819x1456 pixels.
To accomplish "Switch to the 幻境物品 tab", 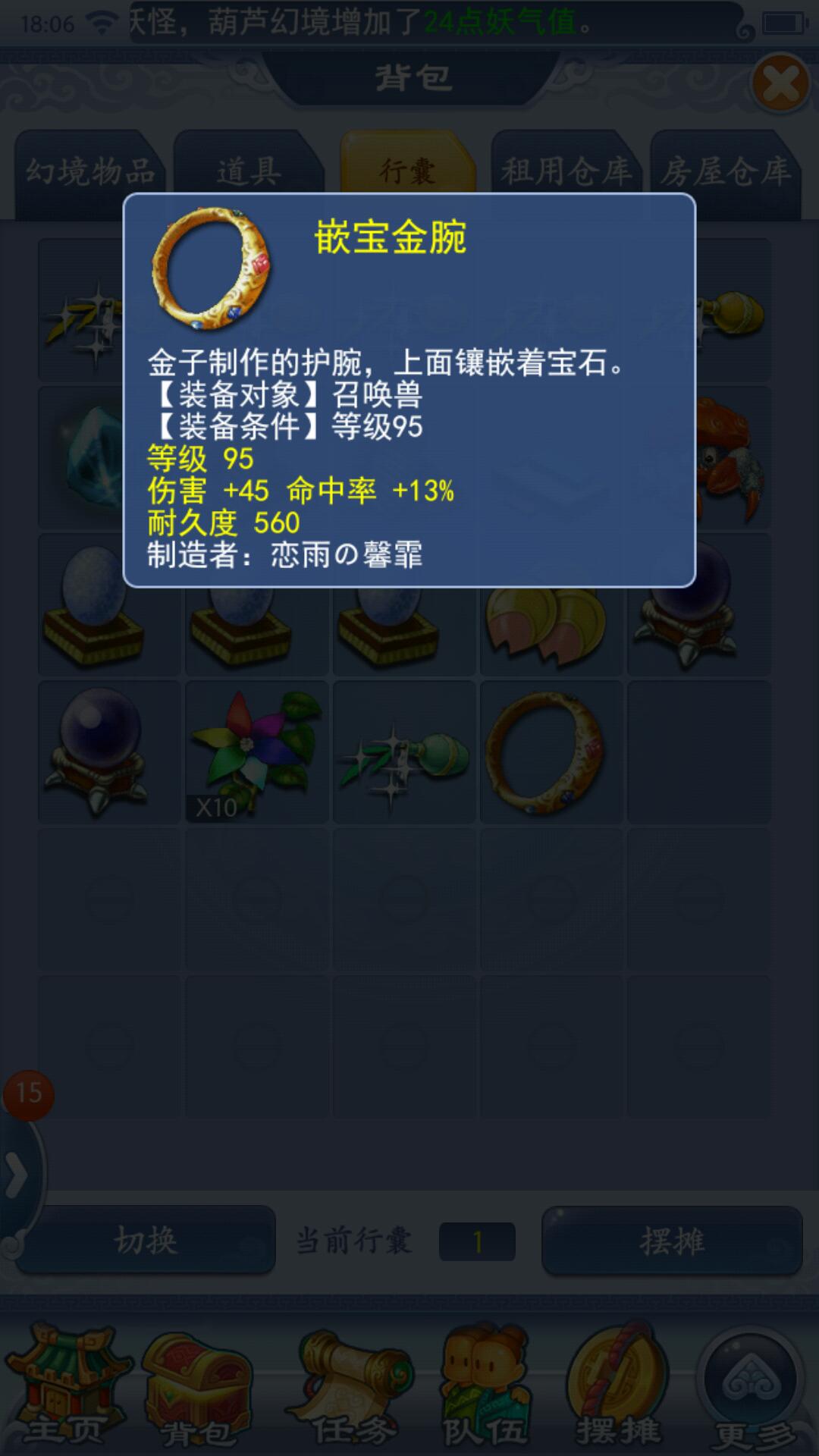I will 89,171.
